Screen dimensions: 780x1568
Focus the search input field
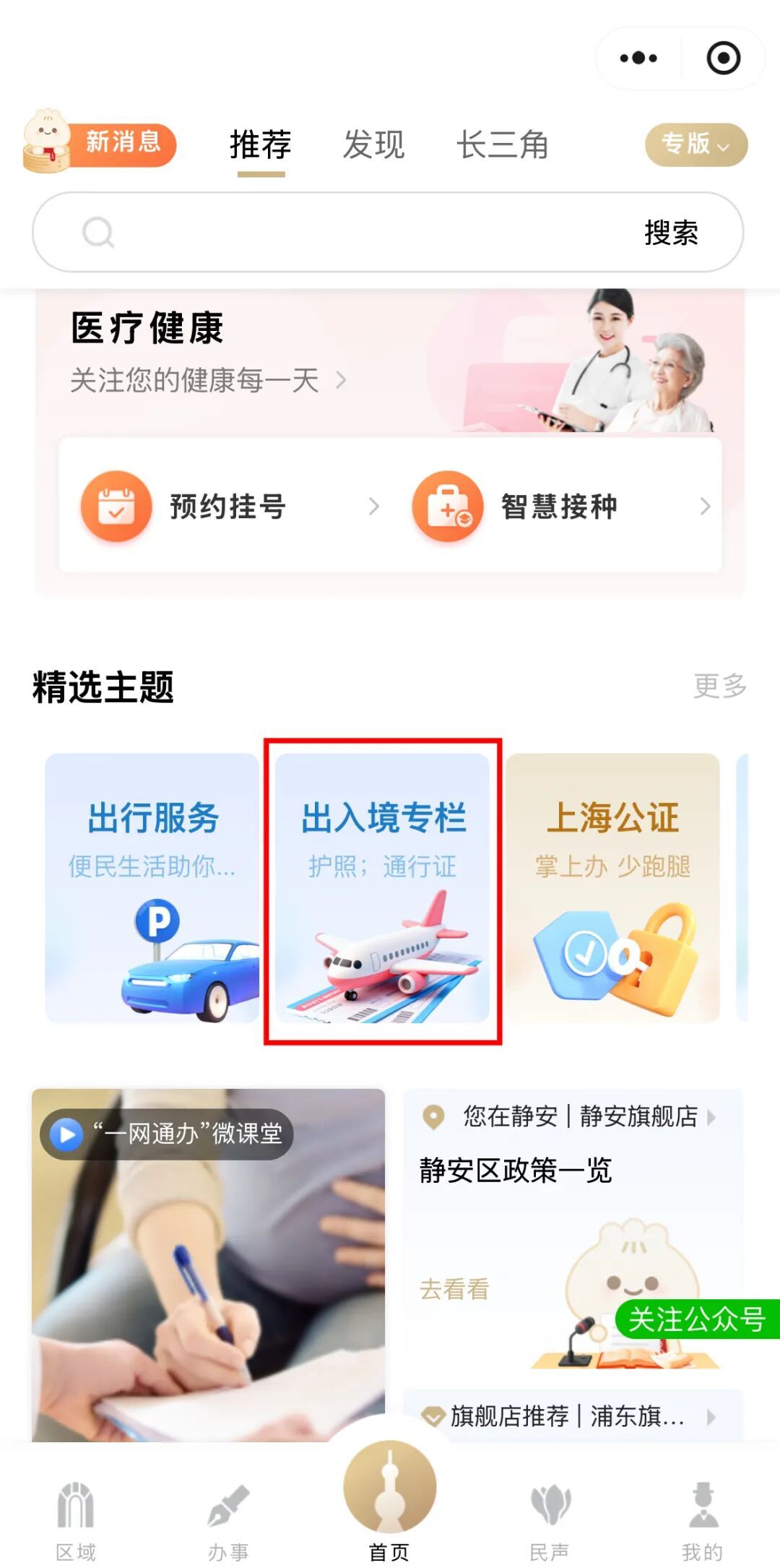pos(361,233)
